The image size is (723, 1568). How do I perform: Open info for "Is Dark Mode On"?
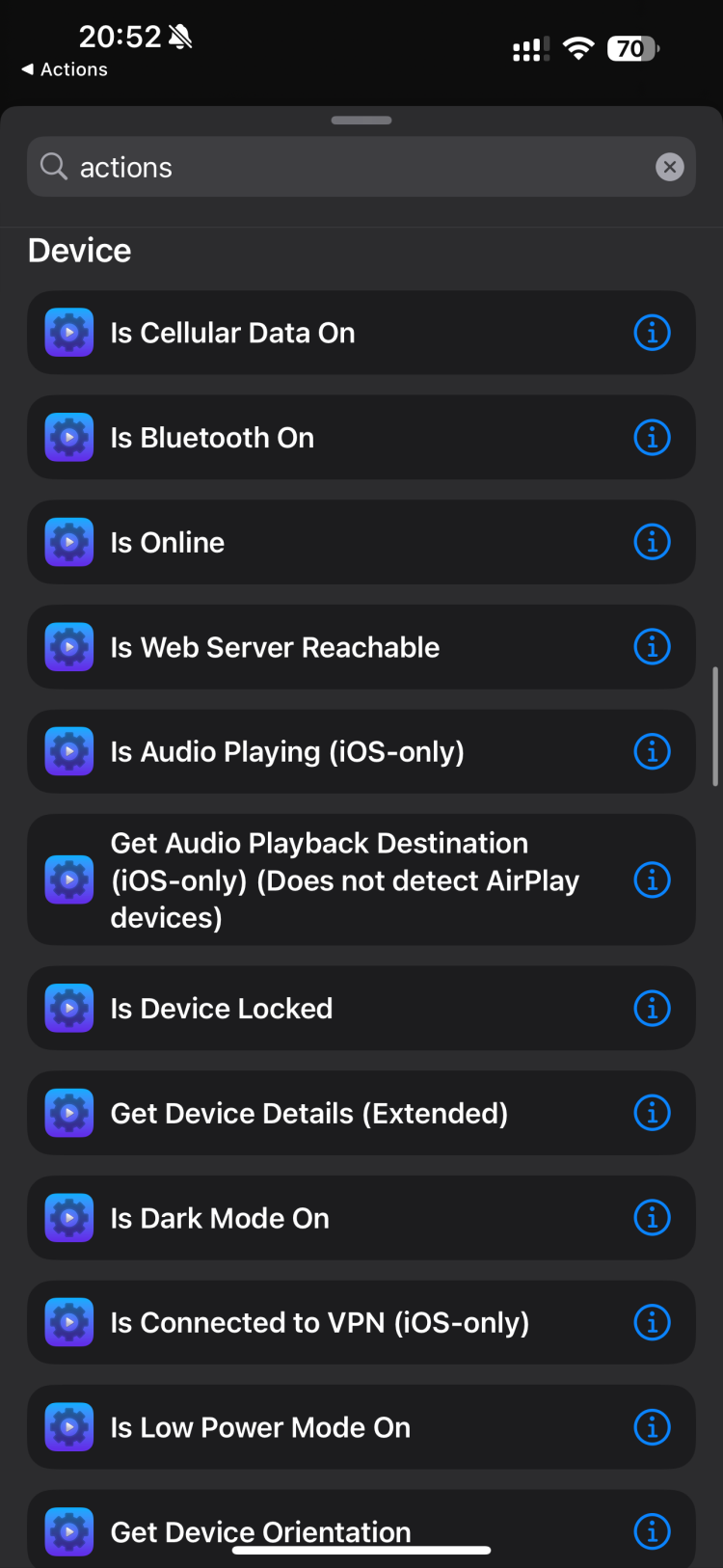[653, 1218]
